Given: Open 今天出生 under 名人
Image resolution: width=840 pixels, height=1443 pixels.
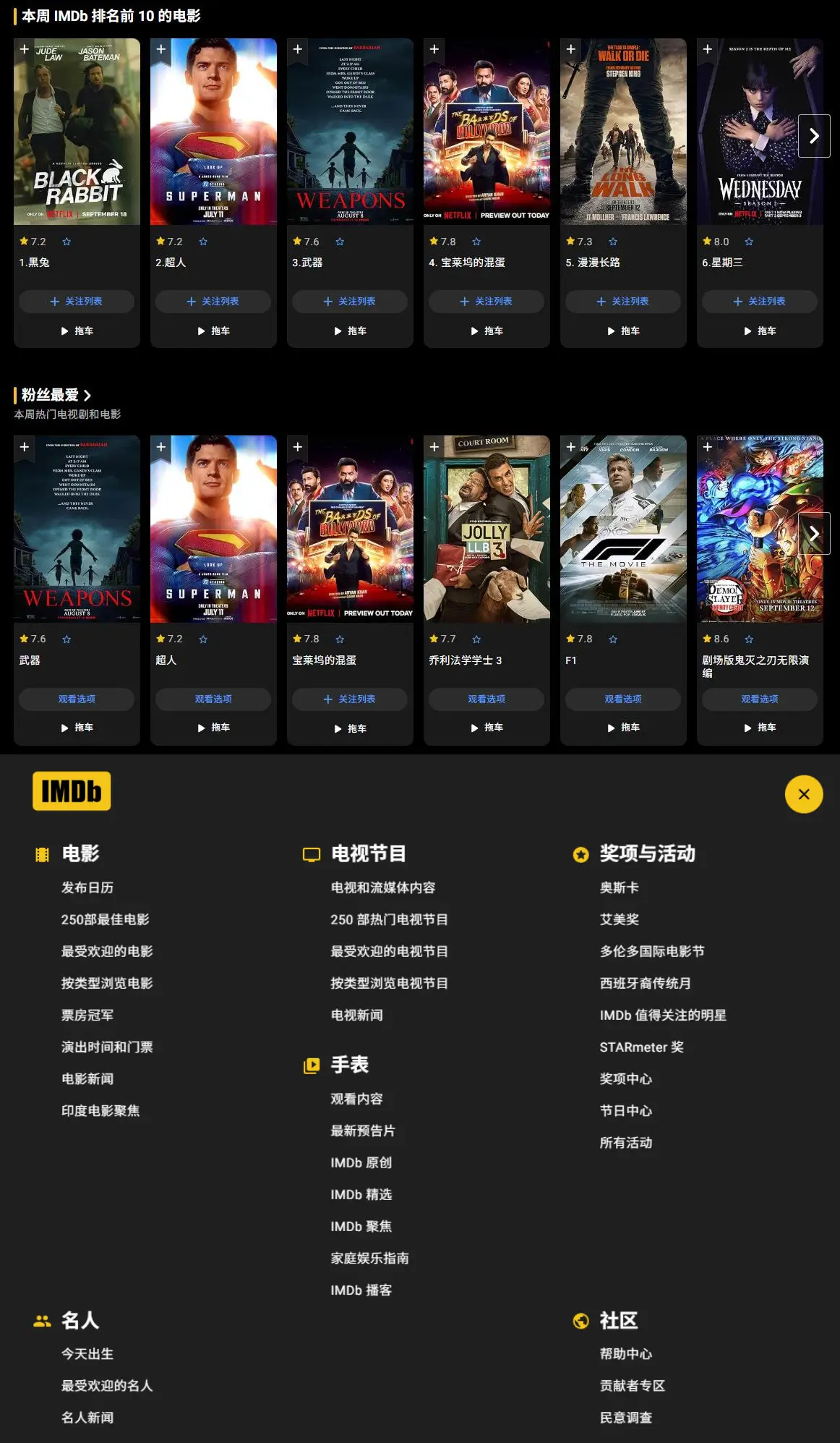Looking at the screenshot, I should pyautogui.click(x=87, y=1353).
